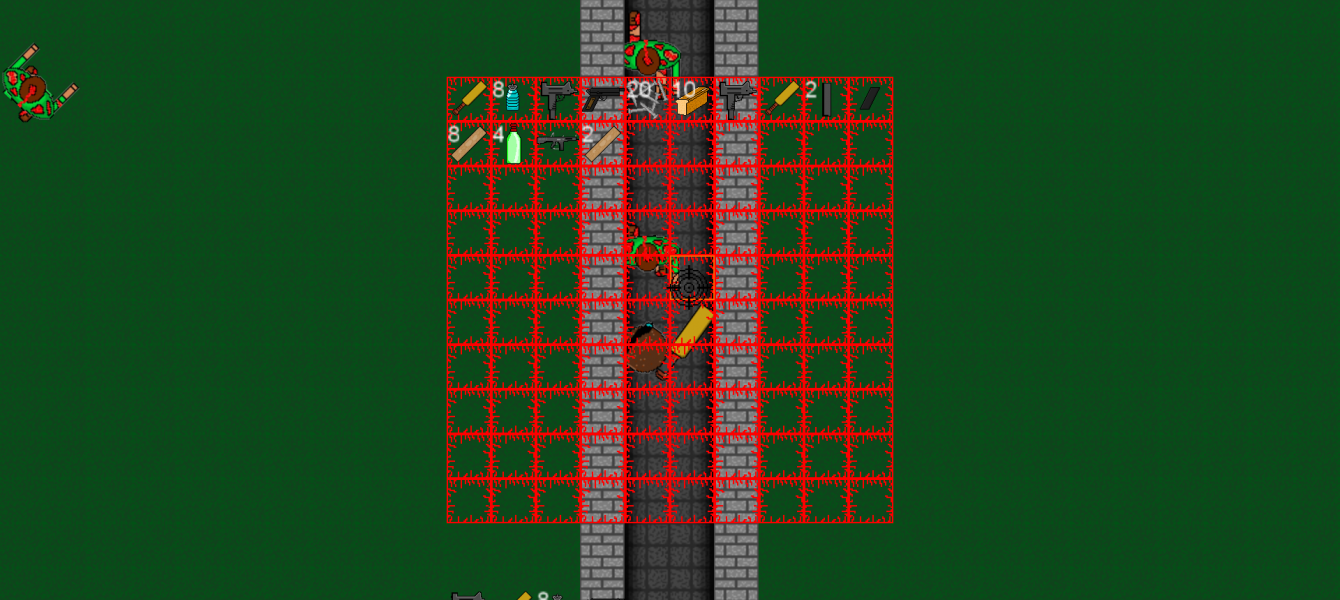Viewport: 1340px width, 600px height.
Task: Select the cricket bat beside the water bottles
Action: click(468, 99)
